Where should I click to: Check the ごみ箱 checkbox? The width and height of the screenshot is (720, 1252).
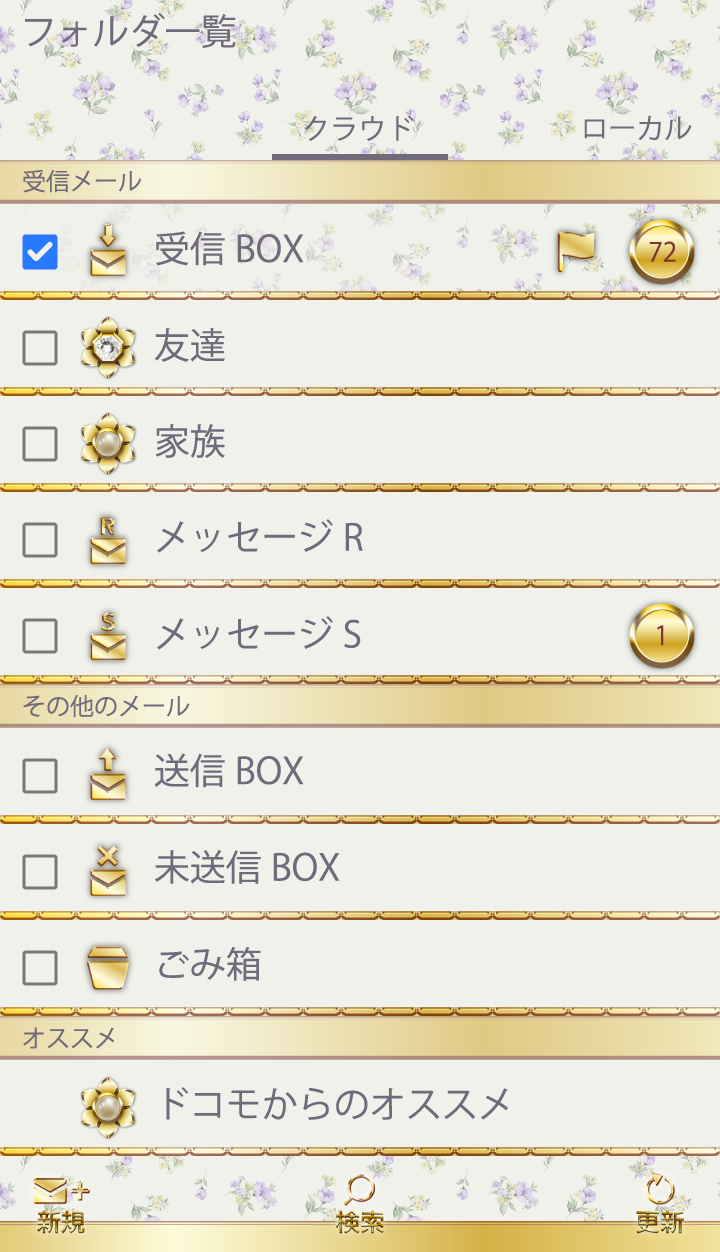(40, 967)
